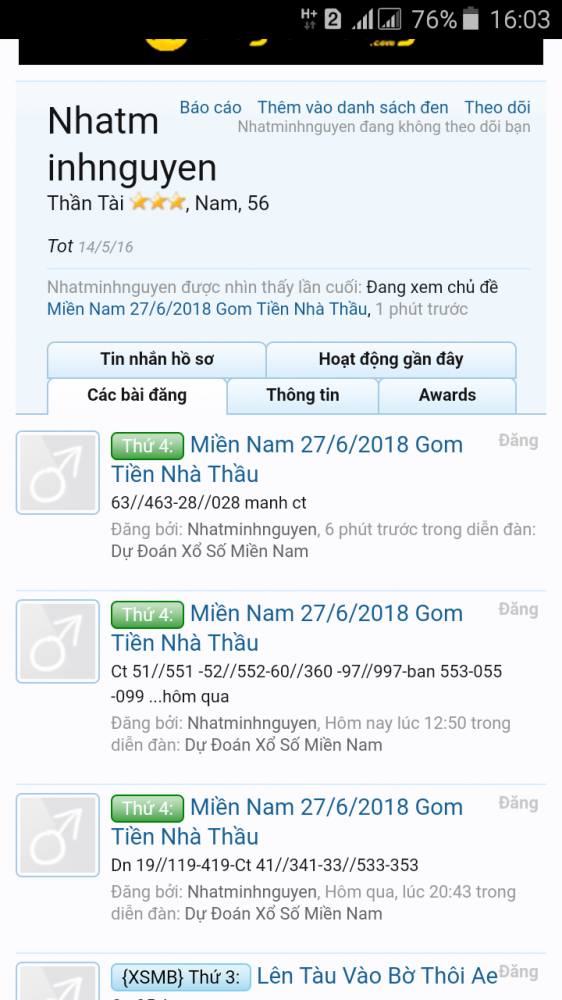Tap the Báo cáo link
The width and height of the screenshot is (562, 1000).
click(x=211, y=107)
